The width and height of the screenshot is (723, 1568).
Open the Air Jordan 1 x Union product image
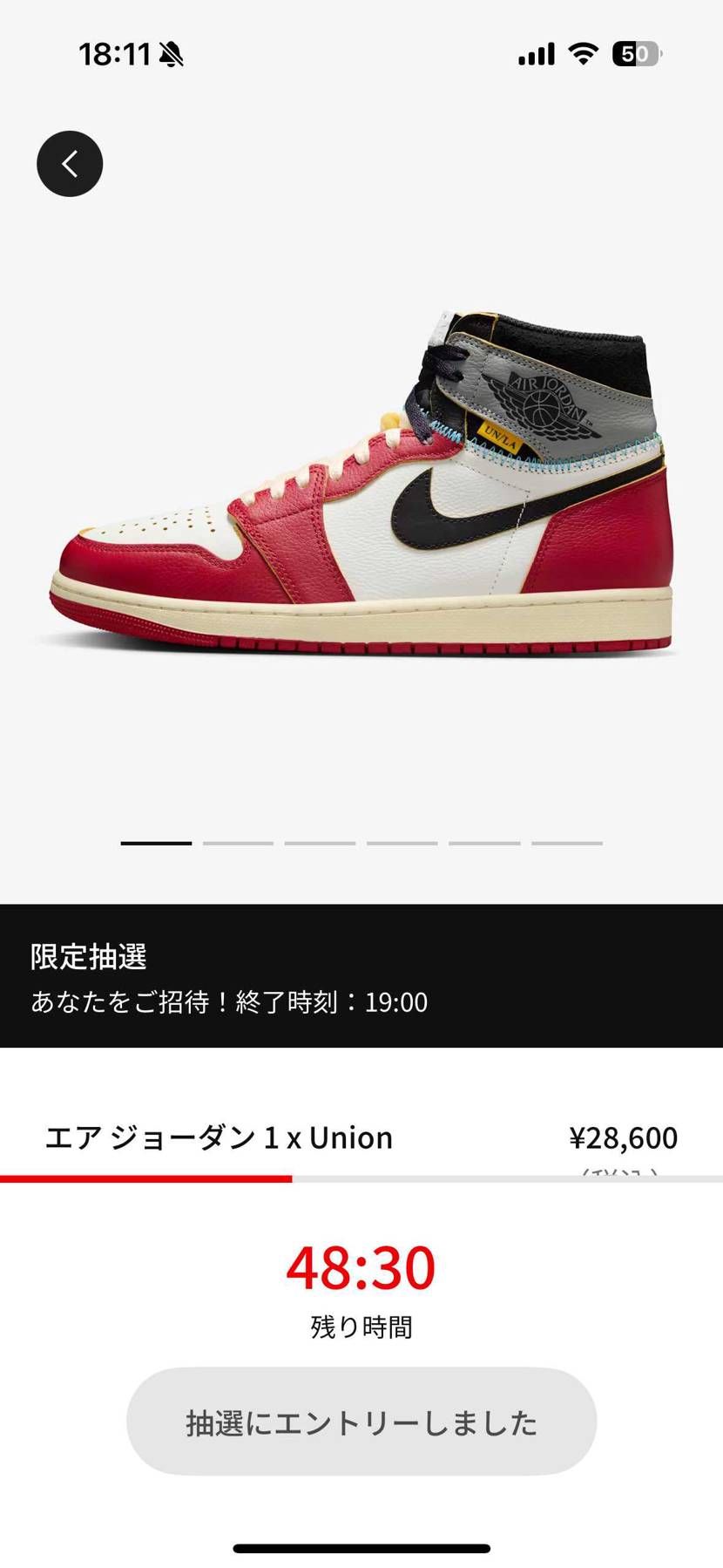[x=361, y=484]
